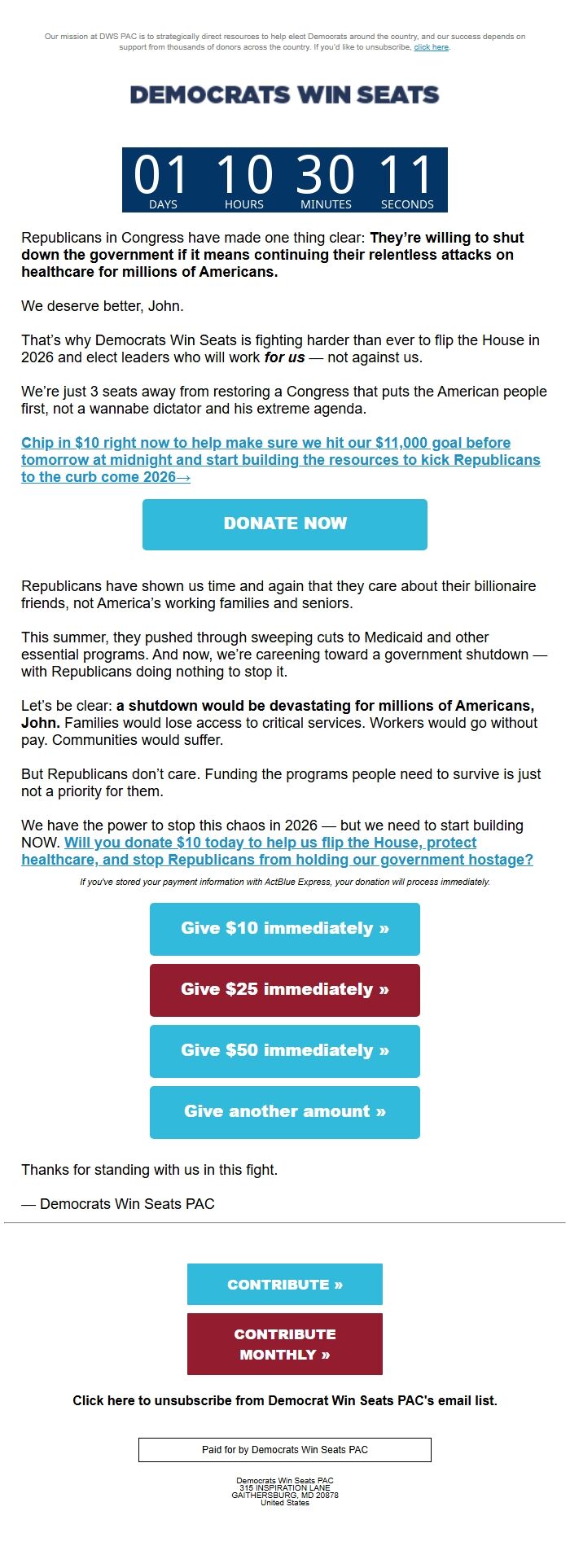Screen dimensions: 570x1568
Task: Pick Give $50 immediately
Action: [x=285, y=1051]
